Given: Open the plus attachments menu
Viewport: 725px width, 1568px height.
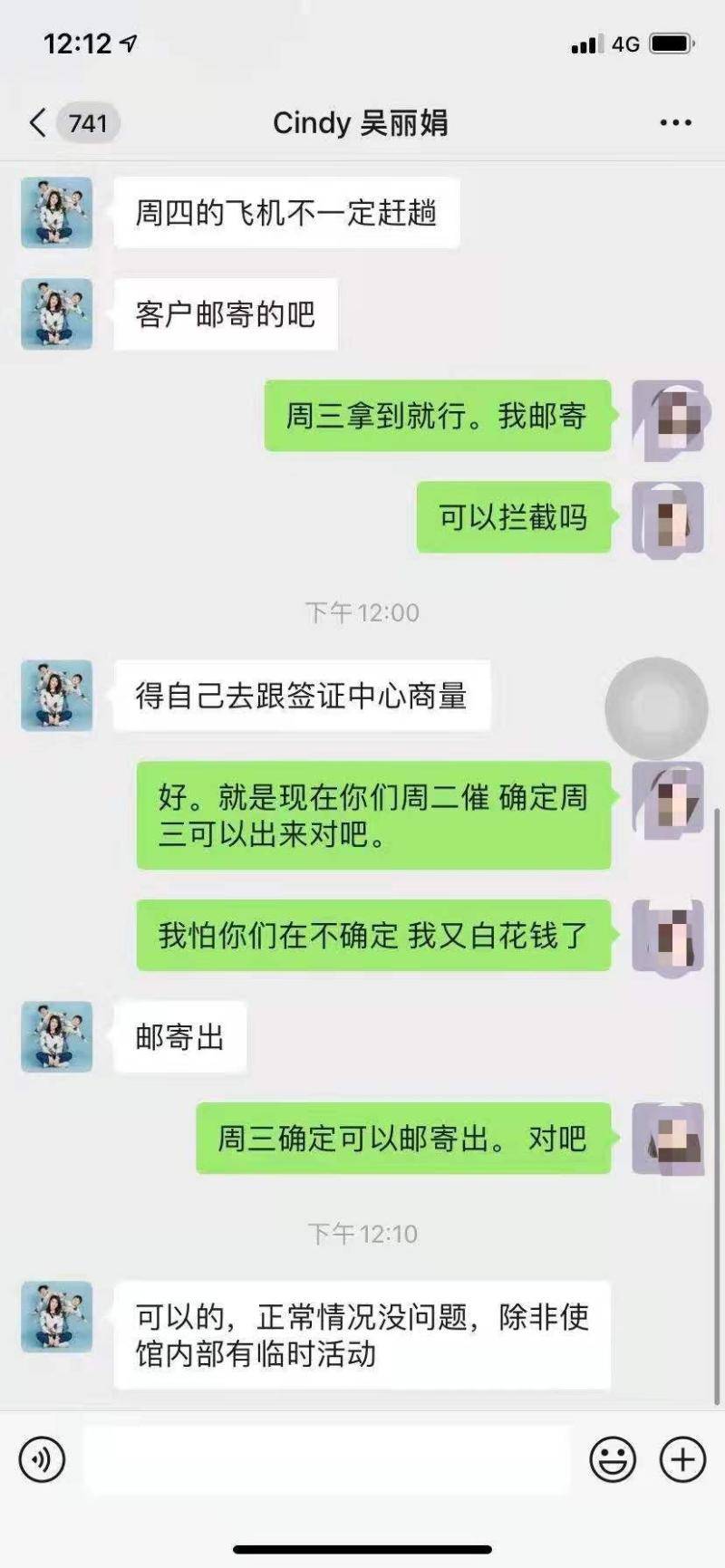Looking at the screenshot, I should click(x=682, y=1459).
